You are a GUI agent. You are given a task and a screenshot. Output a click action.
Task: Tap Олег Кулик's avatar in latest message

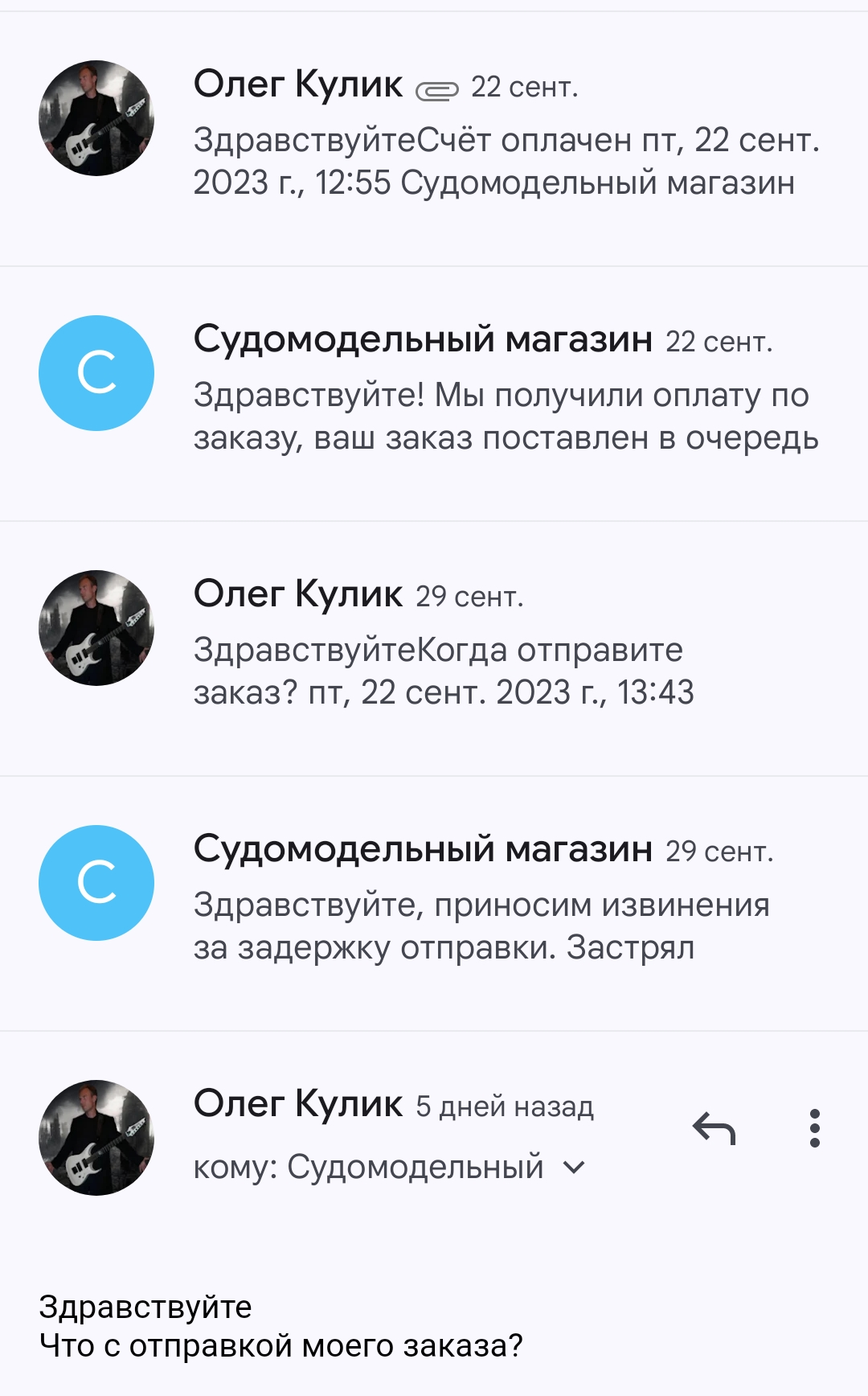coord(96,1137)
